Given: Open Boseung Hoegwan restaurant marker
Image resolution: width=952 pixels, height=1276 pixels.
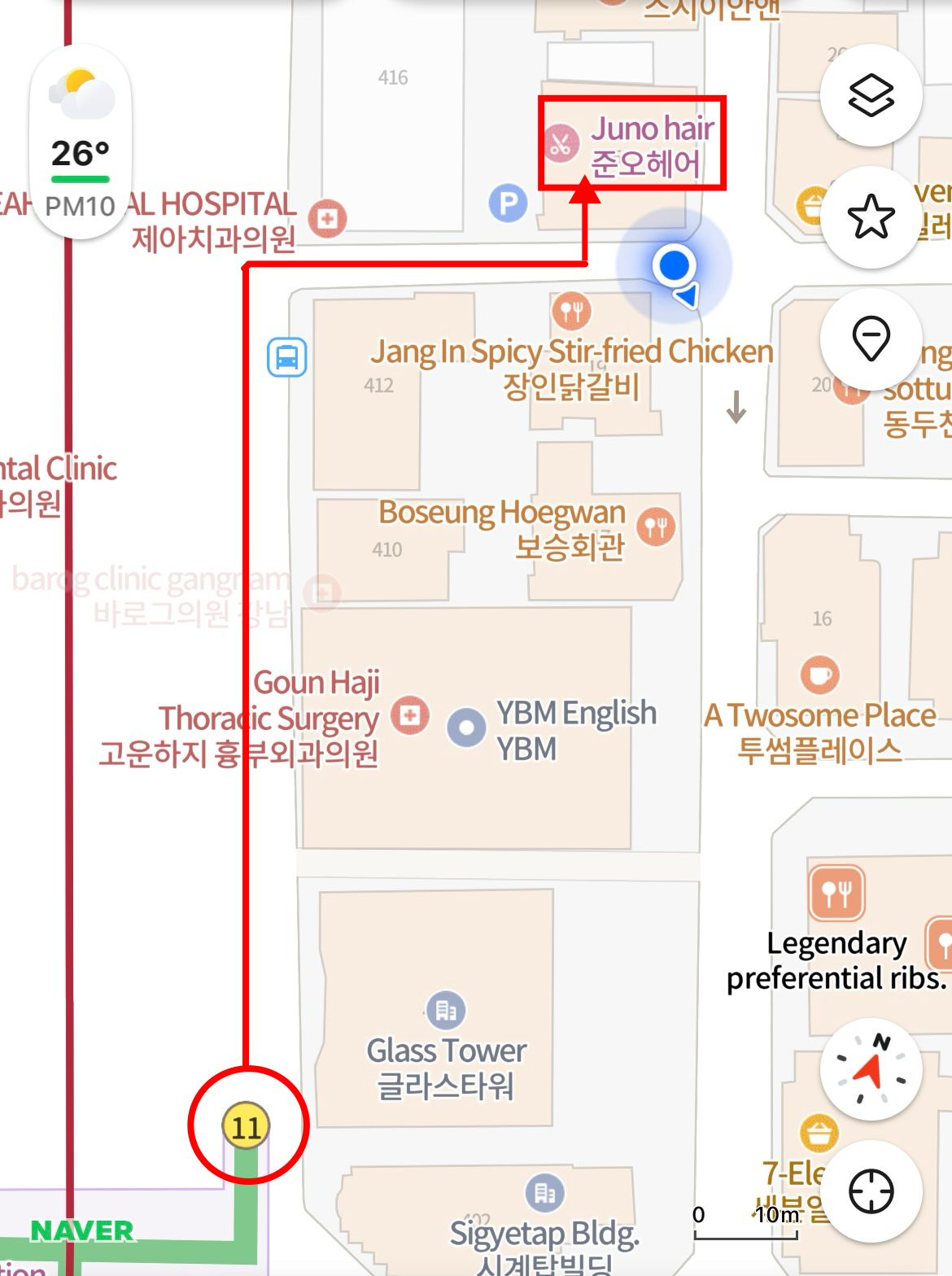Looking at the screenshot, I should [x=656, y=527].
